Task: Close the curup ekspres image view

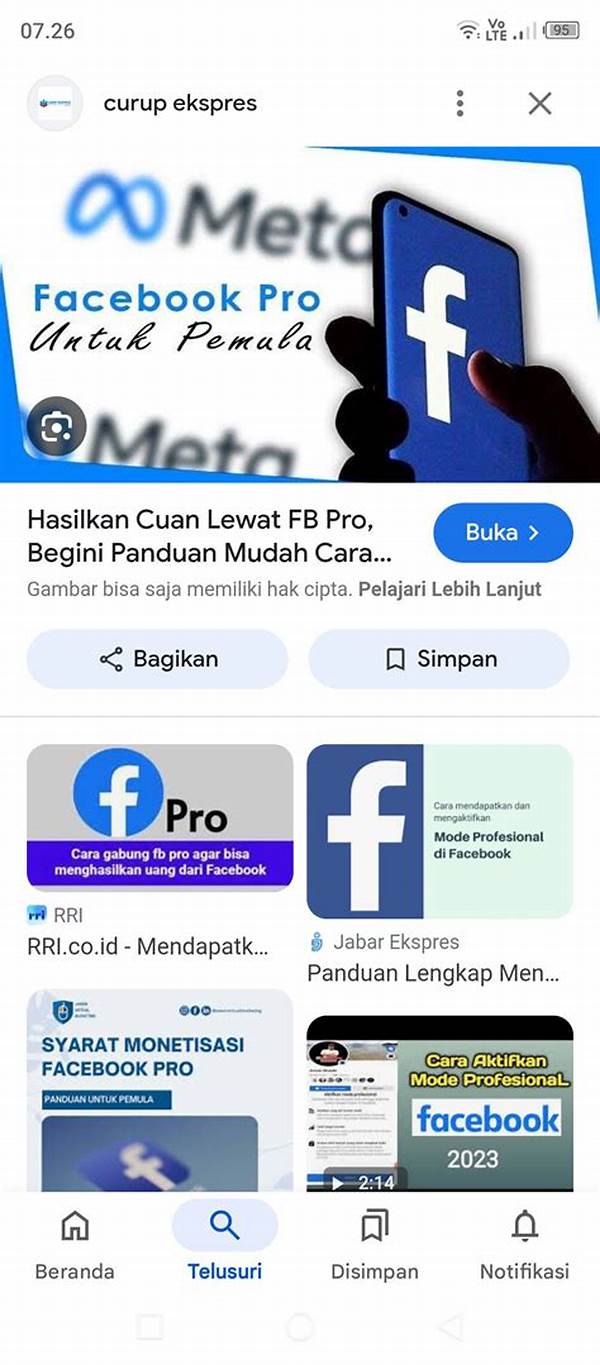Action: click(540, 103)
